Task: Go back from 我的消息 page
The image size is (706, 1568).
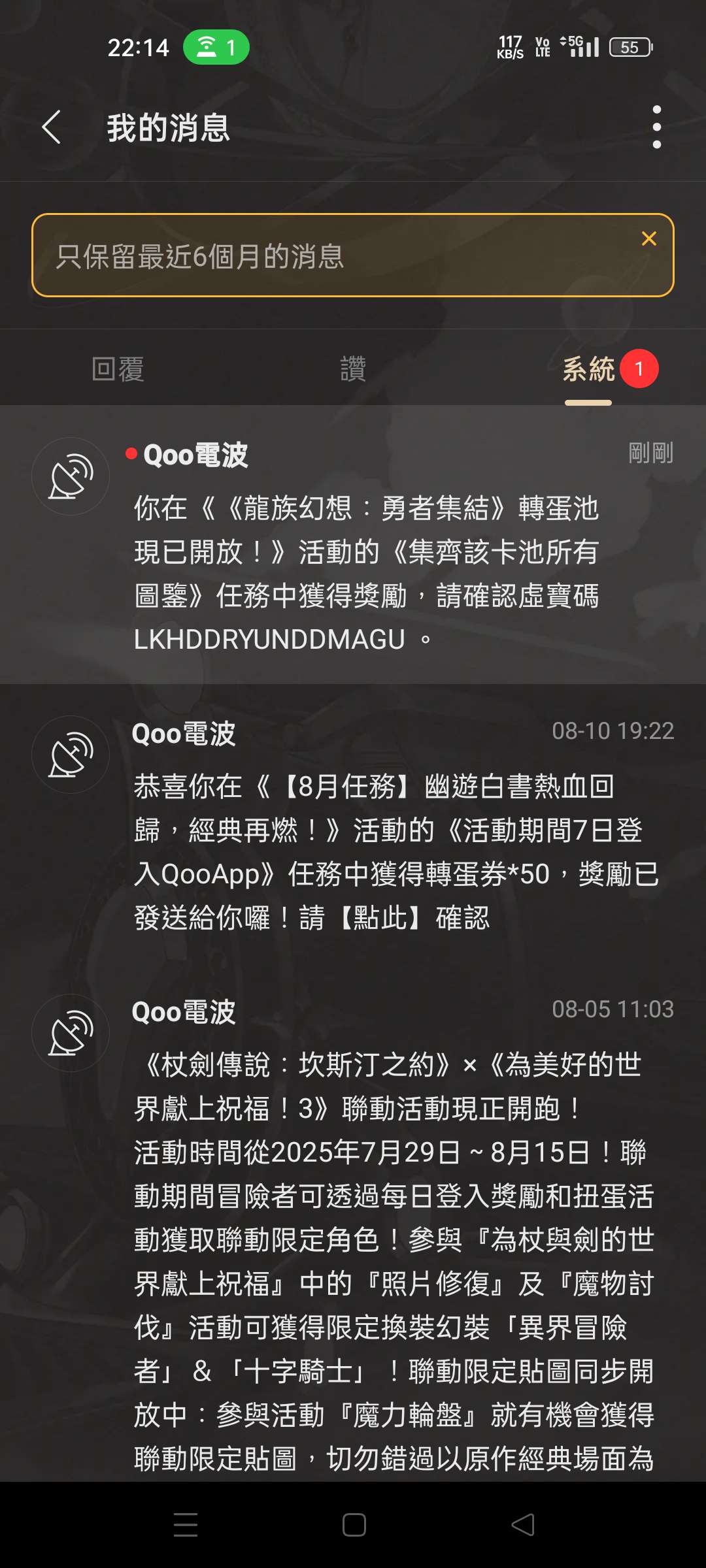Action: (x=51, y=127)
